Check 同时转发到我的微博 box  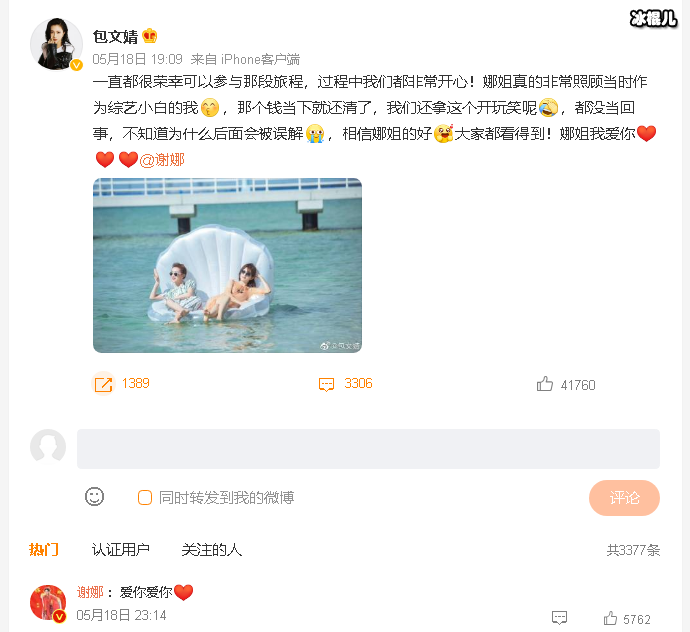[x=145, y=497]
